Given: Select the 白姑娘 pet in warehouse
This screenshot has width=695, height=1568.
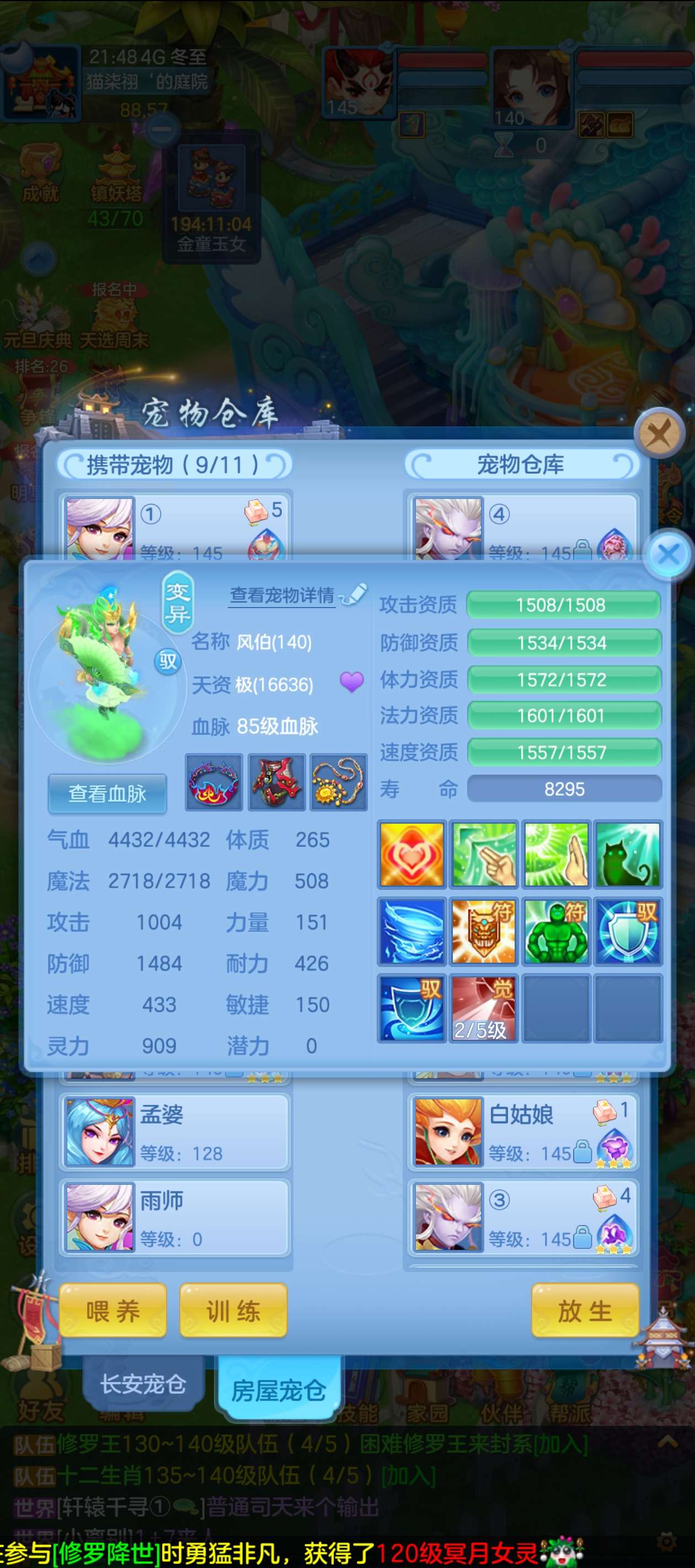Looking at the screenshot, I should pos(523,1132).
